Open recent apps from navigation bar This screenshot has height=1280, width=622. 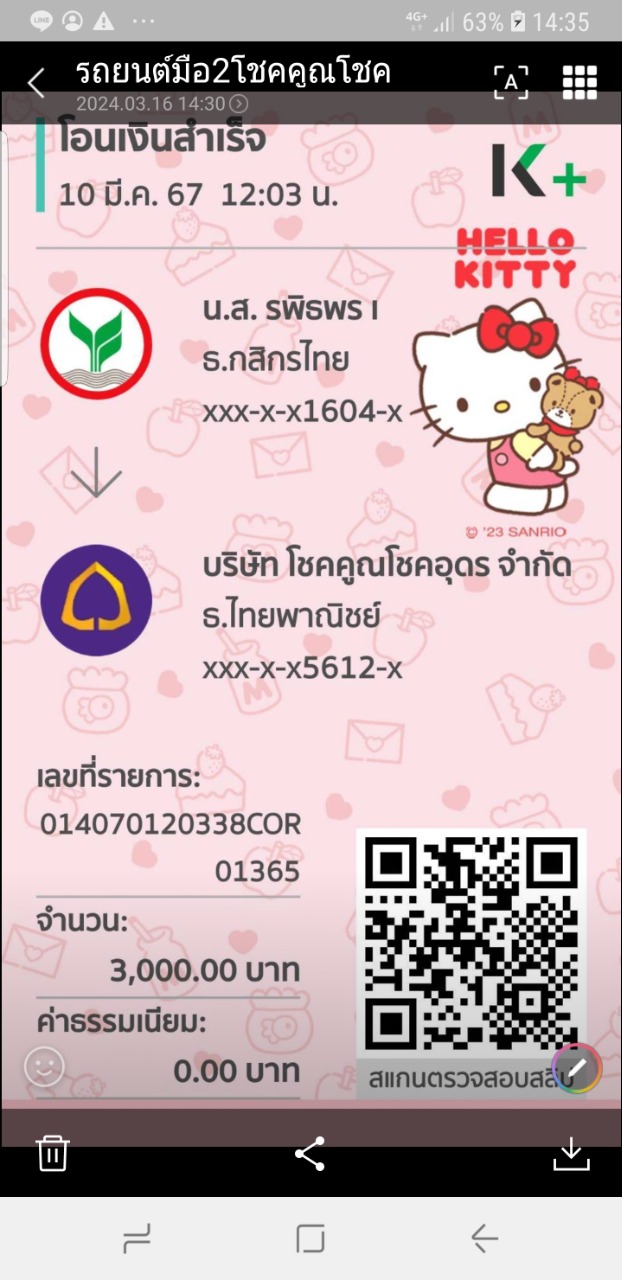[137, 1240]
